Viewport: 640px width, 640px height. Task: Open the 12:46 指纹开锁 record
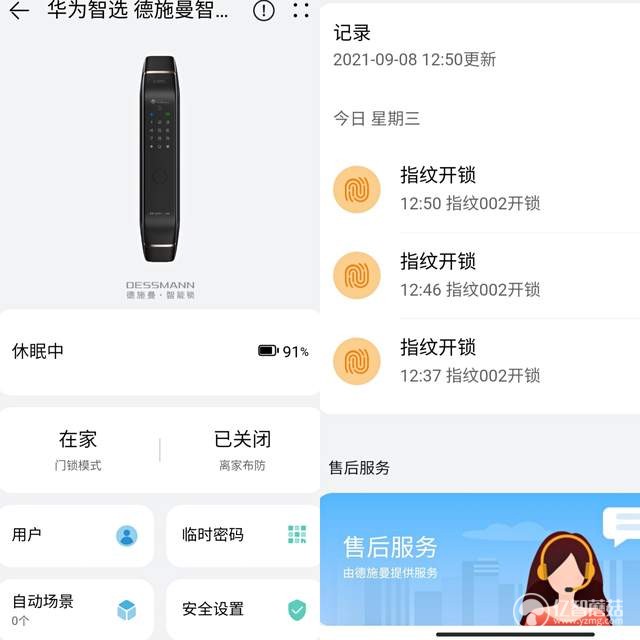[478, 275]
